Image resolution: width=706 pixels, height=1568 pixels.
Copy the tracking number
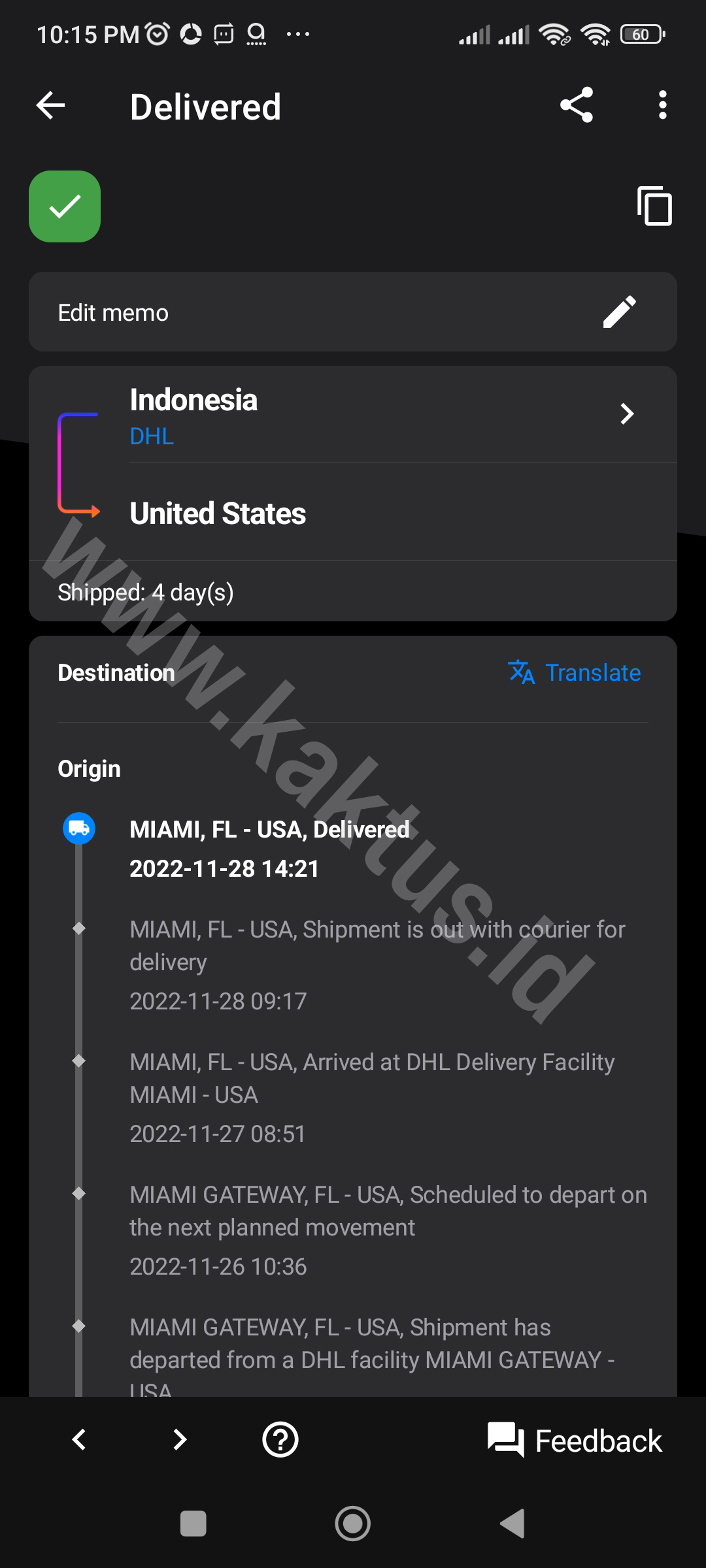tap(654, 206)
